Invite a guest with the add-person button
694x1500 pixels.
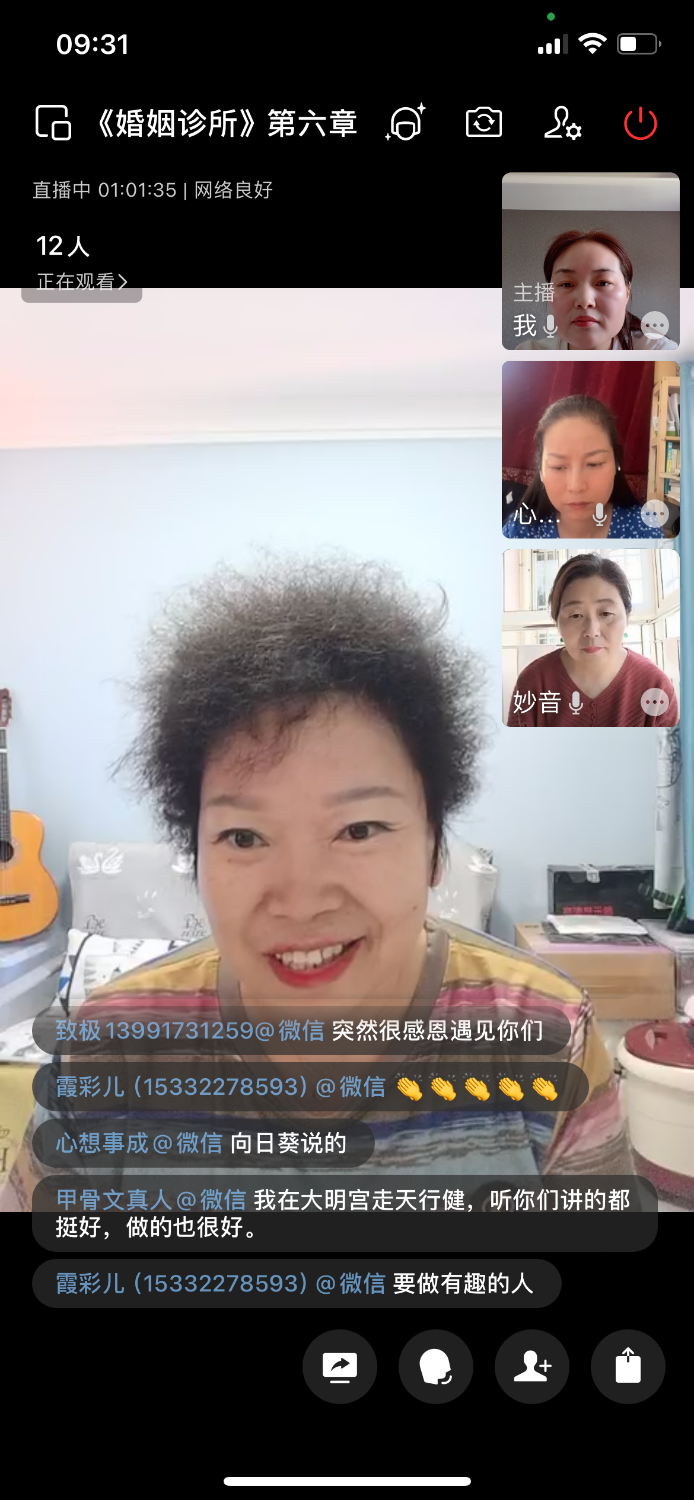point(532,1367)
